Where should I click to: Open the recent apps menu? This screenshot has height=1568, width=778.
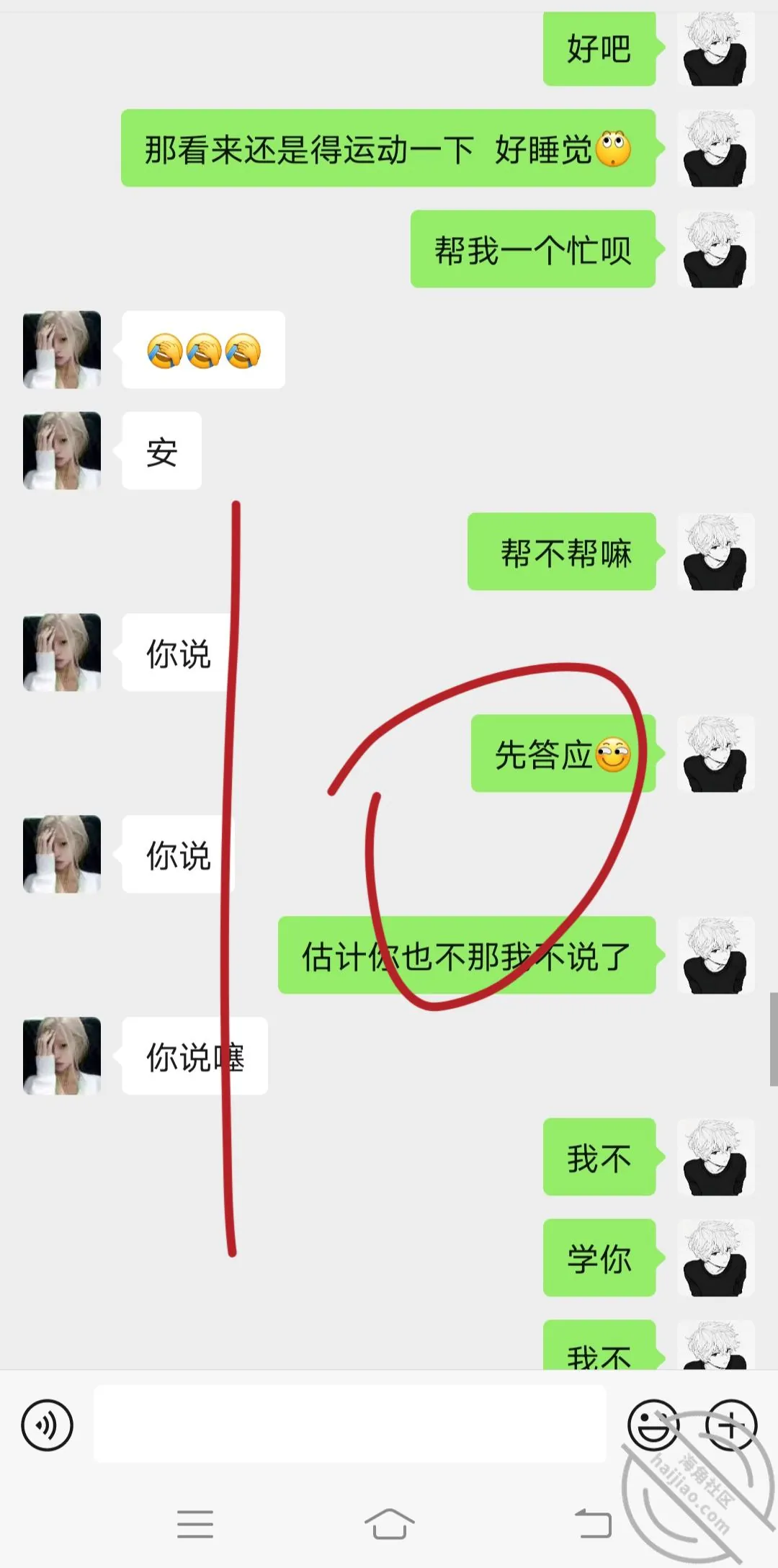[195, 1524]
